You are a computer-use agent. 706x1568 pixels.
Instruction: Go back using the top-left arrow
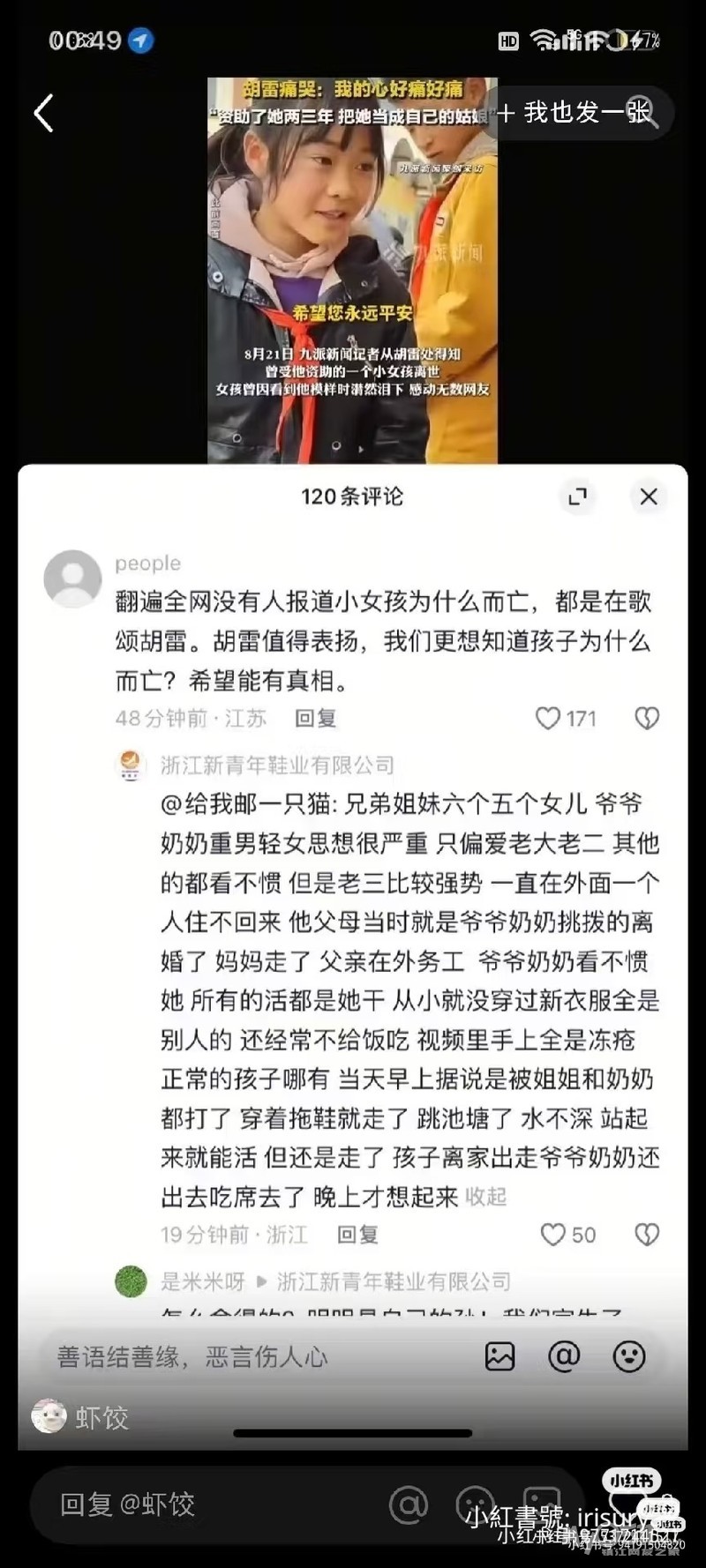pos(43,113)
